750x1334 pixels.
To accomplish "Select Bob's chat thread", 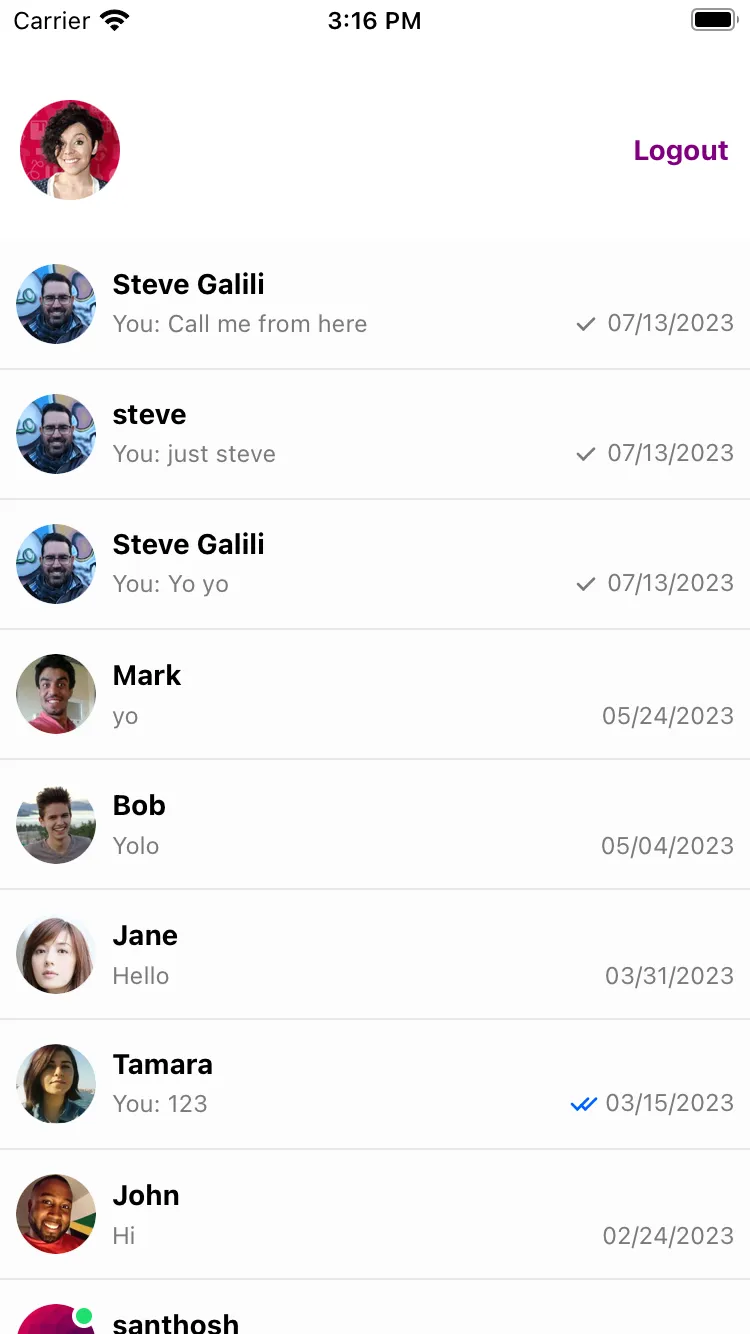I will pos(375,824).
